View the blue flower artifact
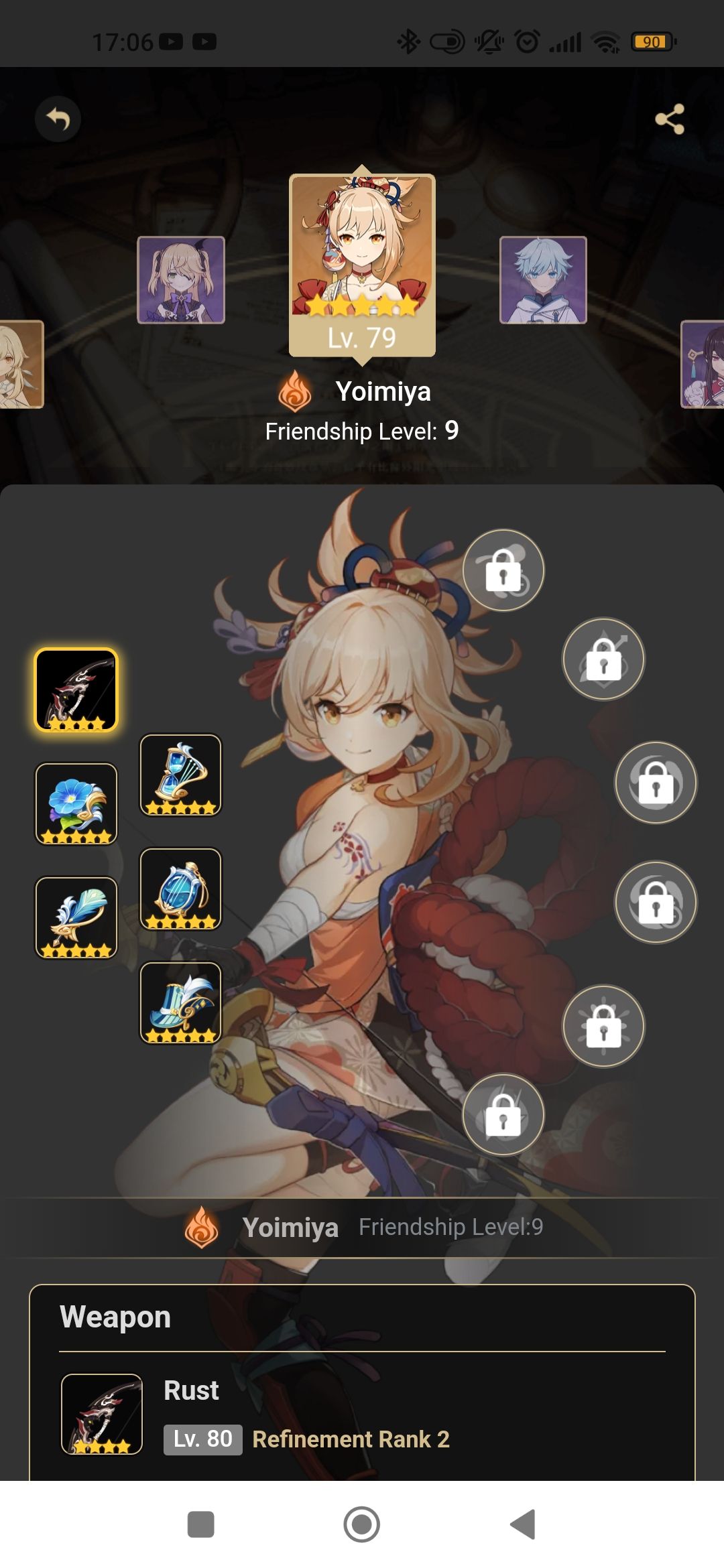Image resolution: width=724 pixels, height=1568 pixels. pyautogui.click(x=76, y=804)
